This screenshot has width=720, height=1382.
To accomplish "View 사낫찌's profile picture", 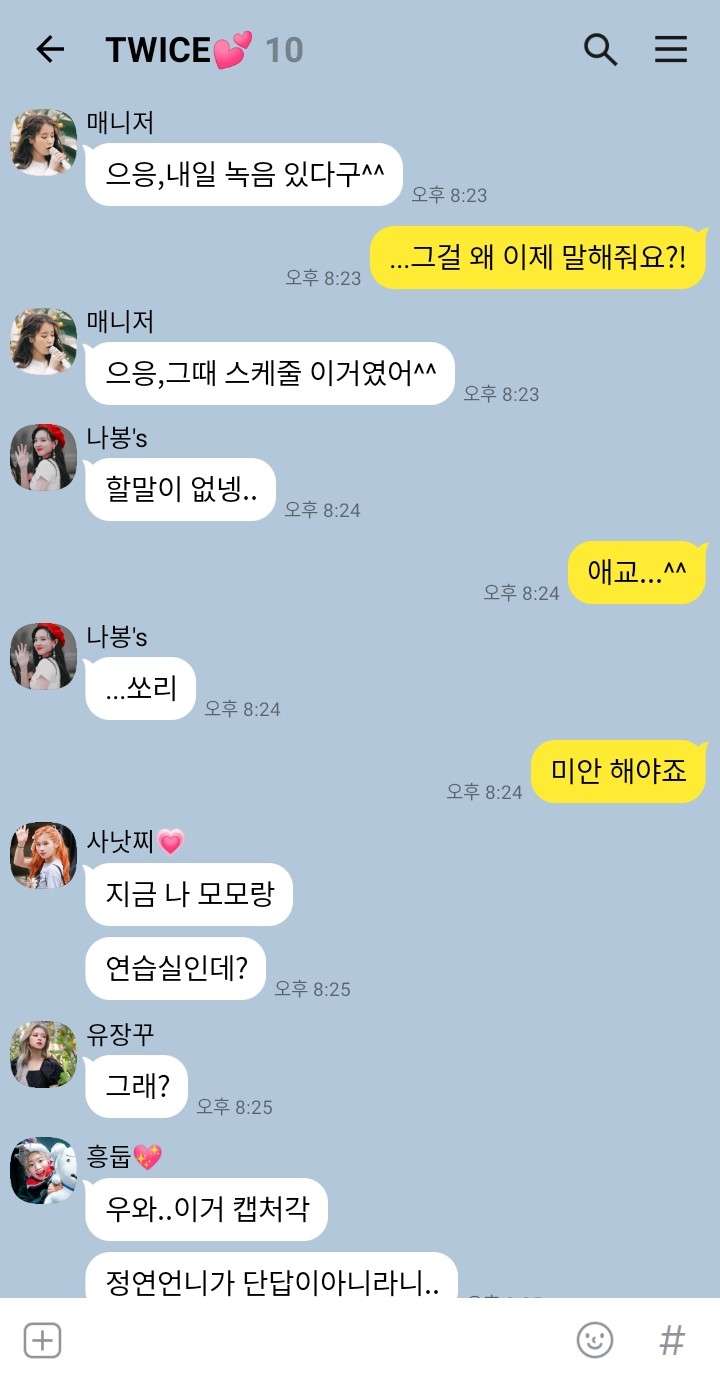I will pos(44,855).
